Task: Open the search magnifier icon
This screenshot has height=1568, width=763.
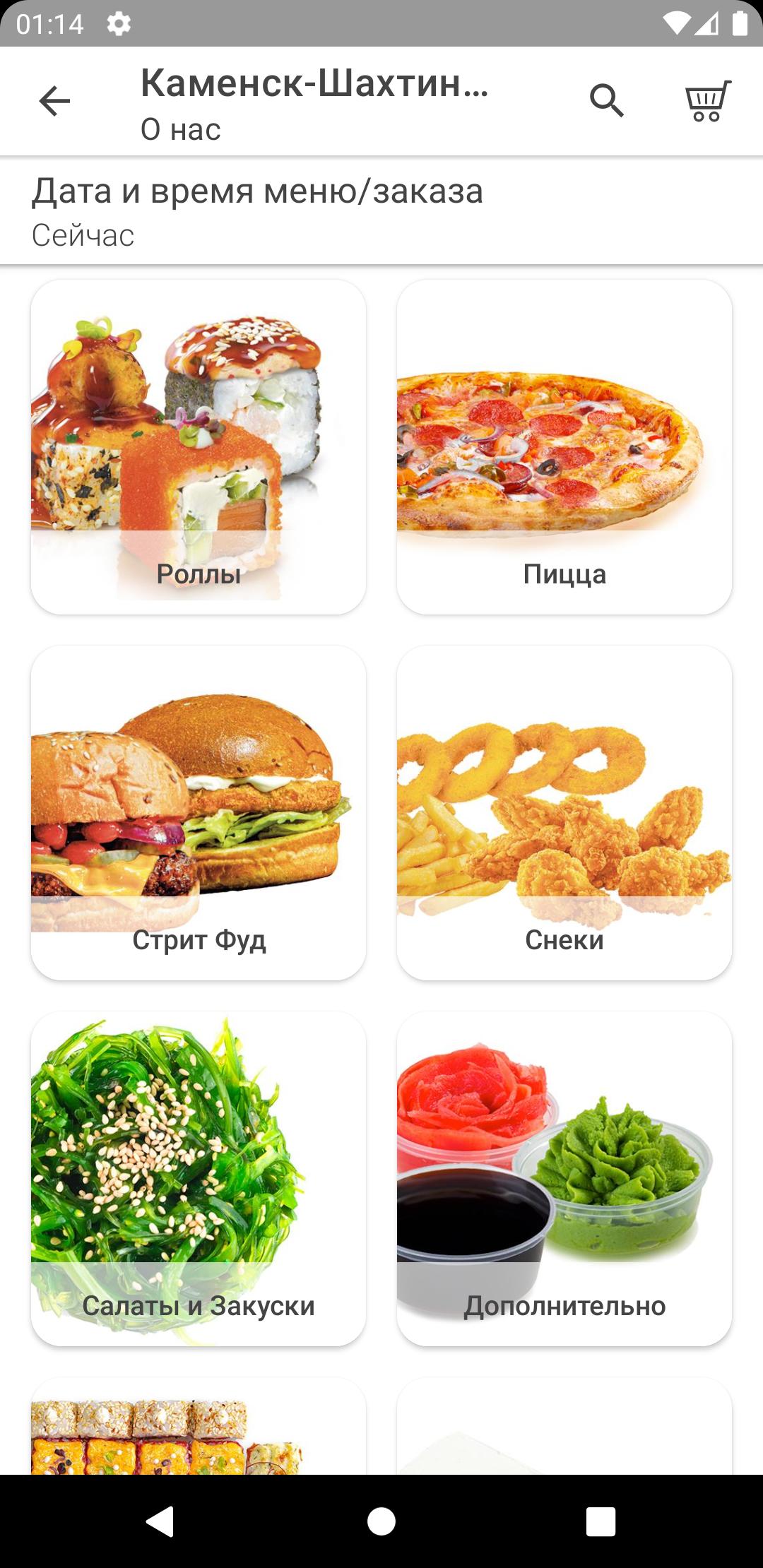Action: tap(606, 101)
